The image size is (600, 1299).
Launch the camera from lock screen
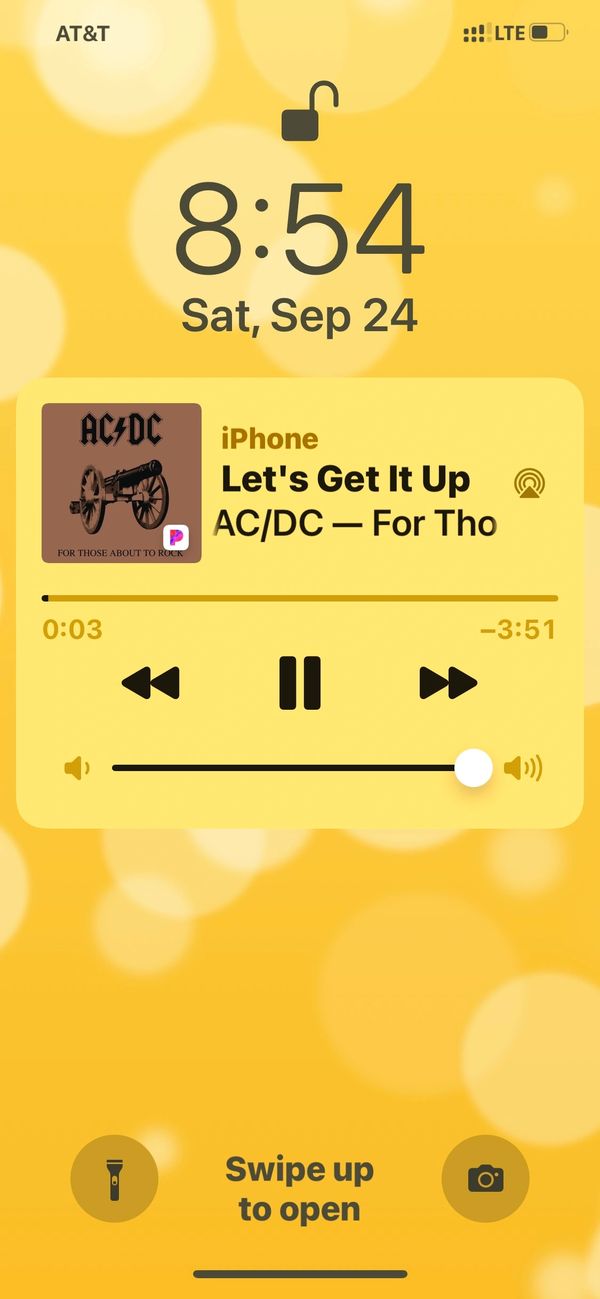[x=485, y=1179]
